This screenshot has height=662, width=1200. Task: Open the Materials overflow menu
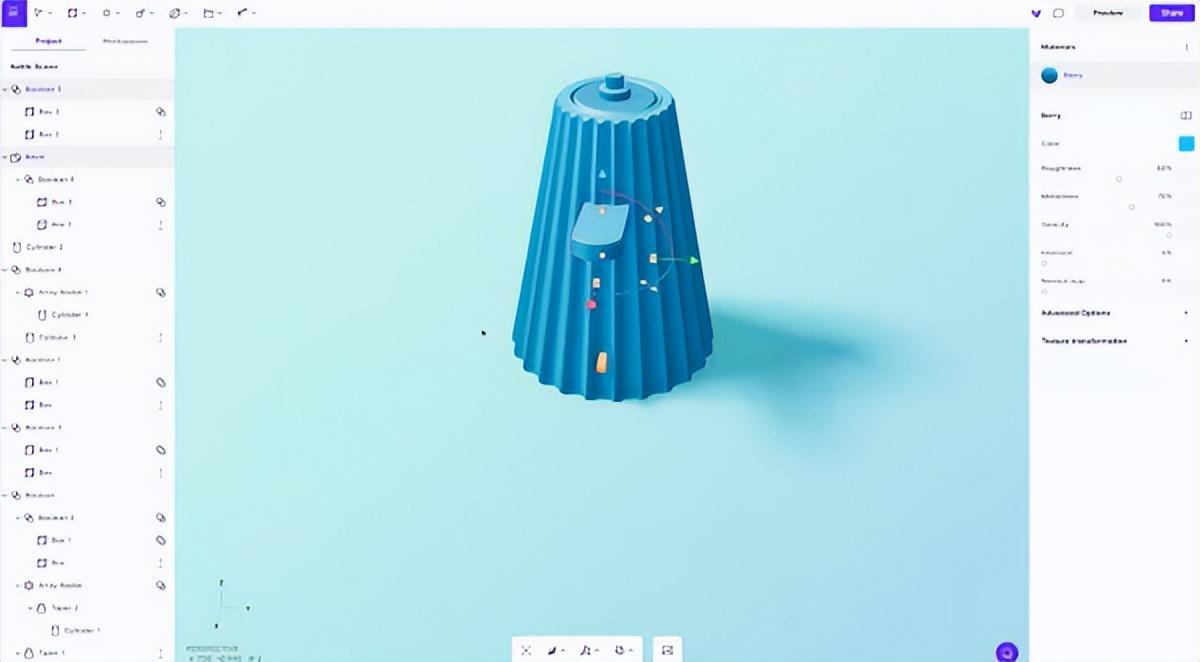[x=1187, y=46]
